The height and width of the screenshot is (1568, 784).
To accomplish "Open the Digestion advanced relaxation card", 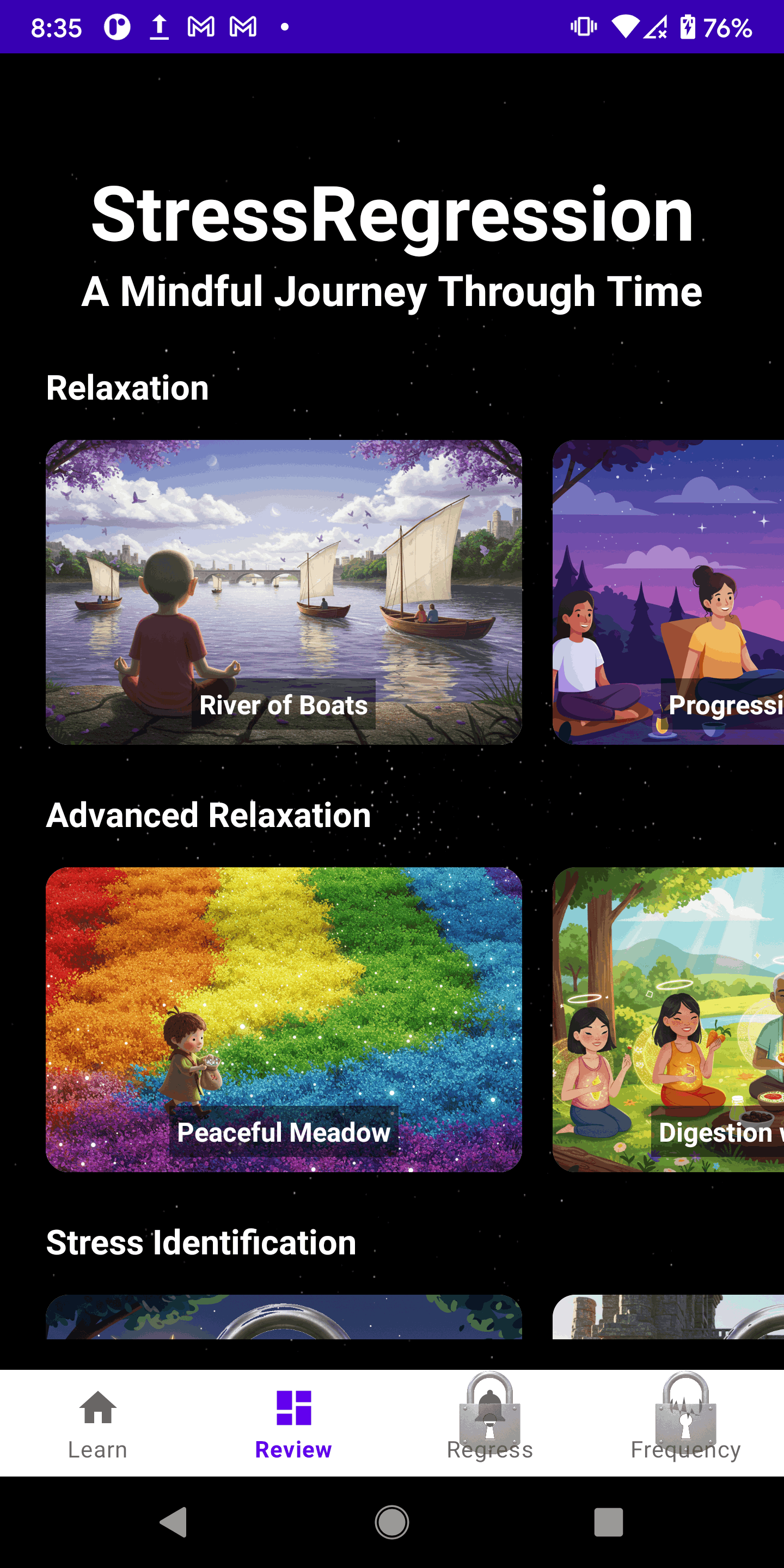I will 667,1019.
